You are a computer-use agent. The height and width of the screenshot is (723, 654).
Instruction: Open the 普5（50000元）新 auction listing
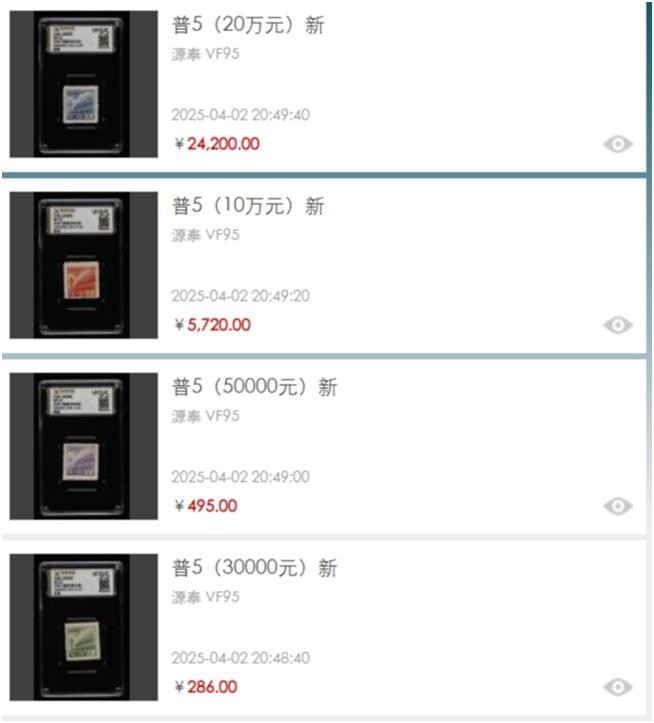tap(255, 388)
